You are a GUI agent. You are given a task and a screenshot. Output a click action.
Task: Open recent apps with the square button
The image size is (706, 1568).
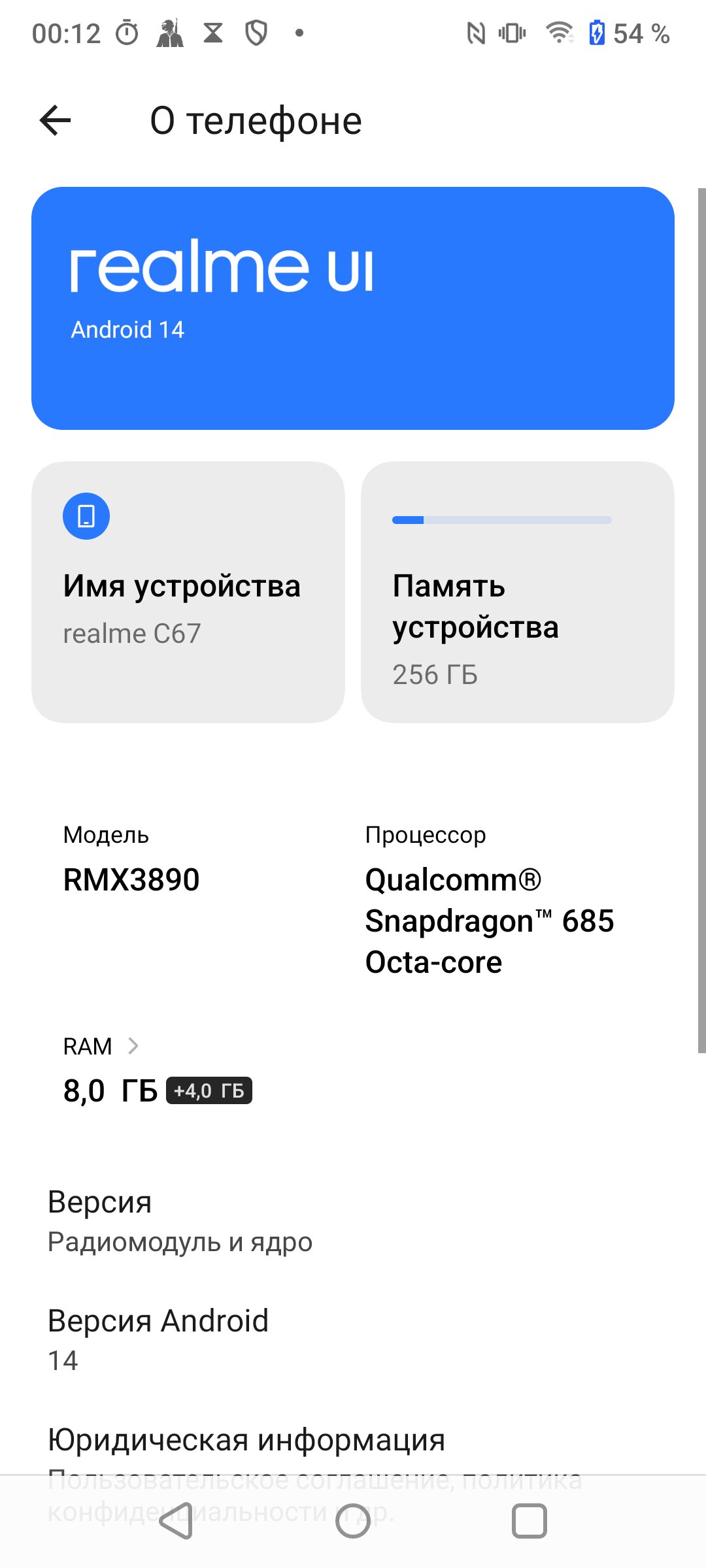point(529,1521)
